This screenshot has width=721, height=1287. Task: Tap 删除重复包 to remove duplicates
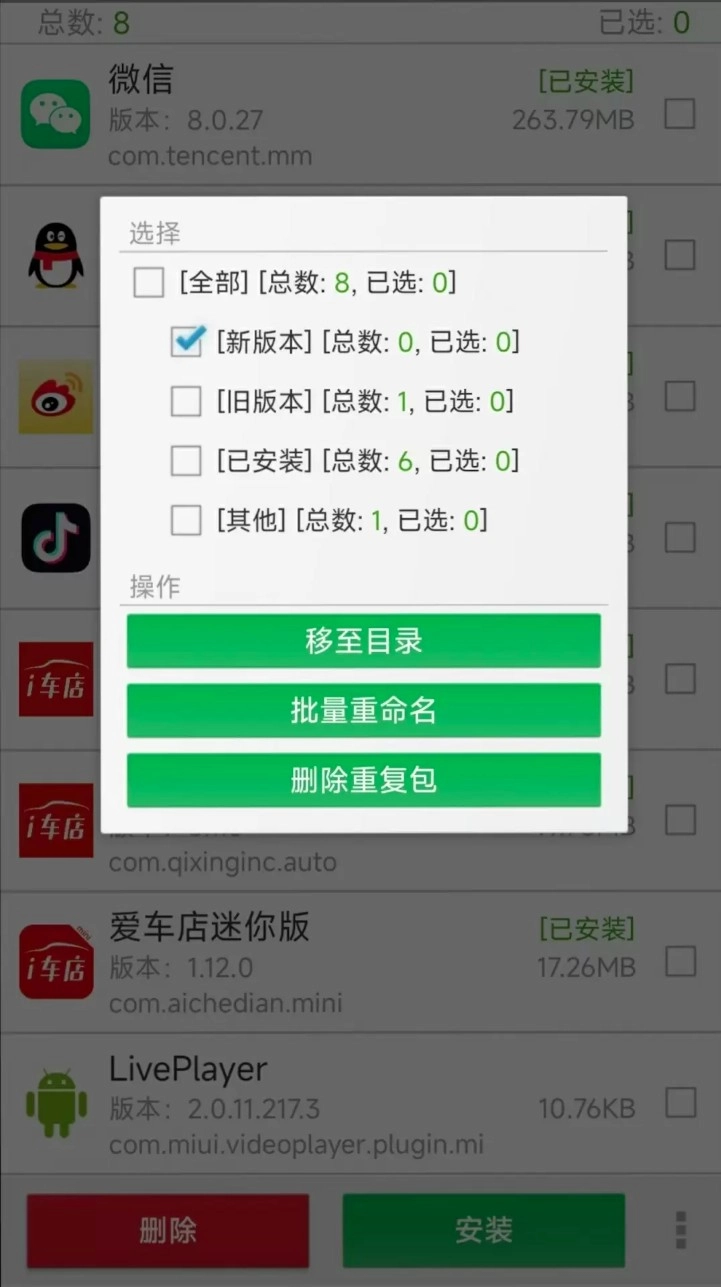coord(364,780)
